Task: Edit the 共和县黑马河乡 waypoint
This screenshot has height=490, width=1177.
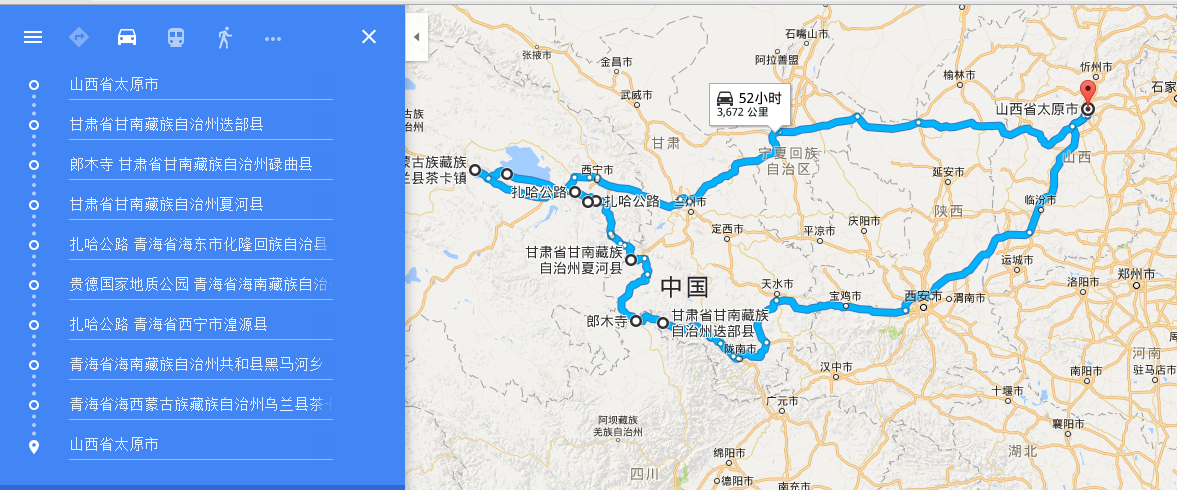Action: (200, 365)
